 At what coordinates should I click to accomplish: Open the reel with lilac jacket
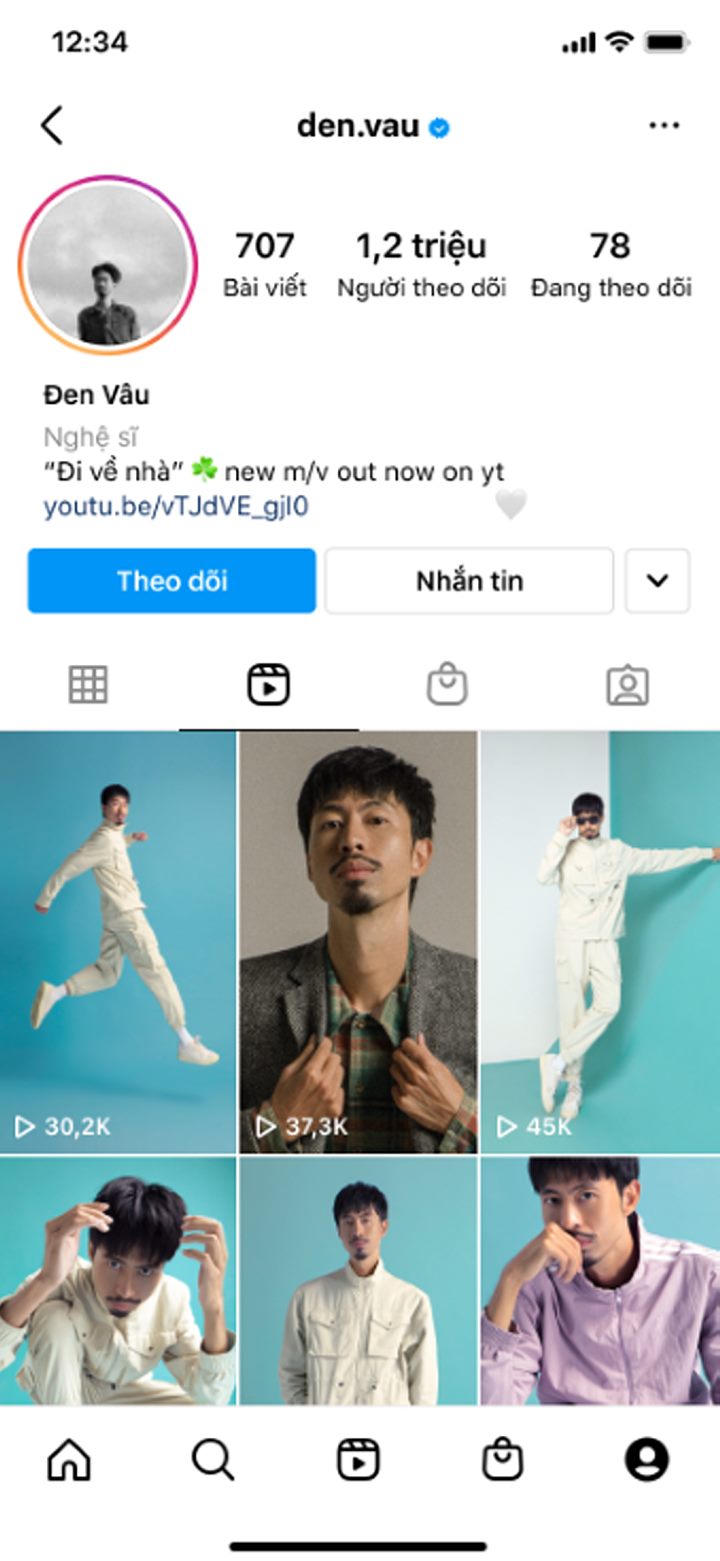pos(600,1280)
